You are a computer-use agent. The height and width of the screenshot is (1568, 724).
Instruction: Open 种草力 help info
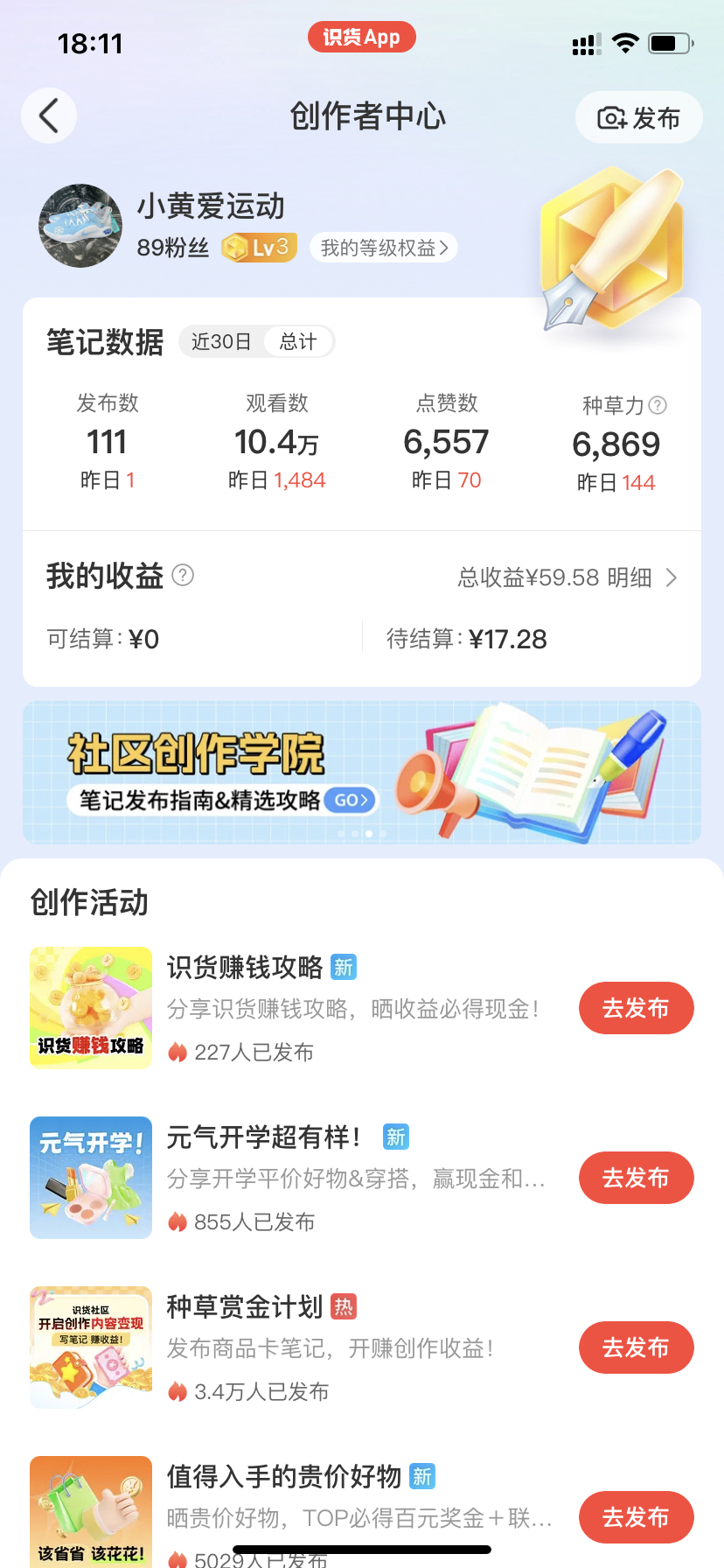pyautogui.click(x=658, y=405)
